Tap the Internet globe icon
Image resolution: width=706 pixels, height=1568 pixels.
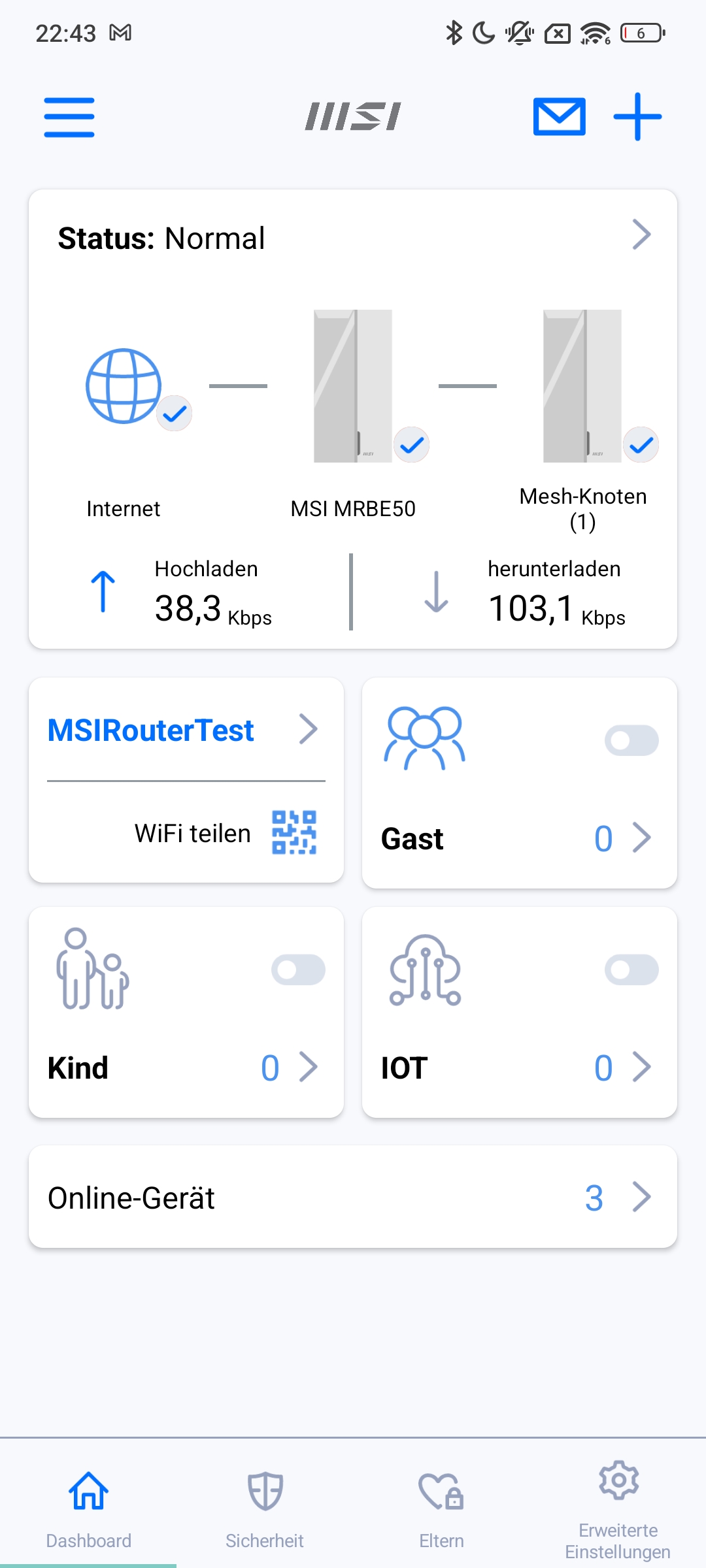point(124,387)
